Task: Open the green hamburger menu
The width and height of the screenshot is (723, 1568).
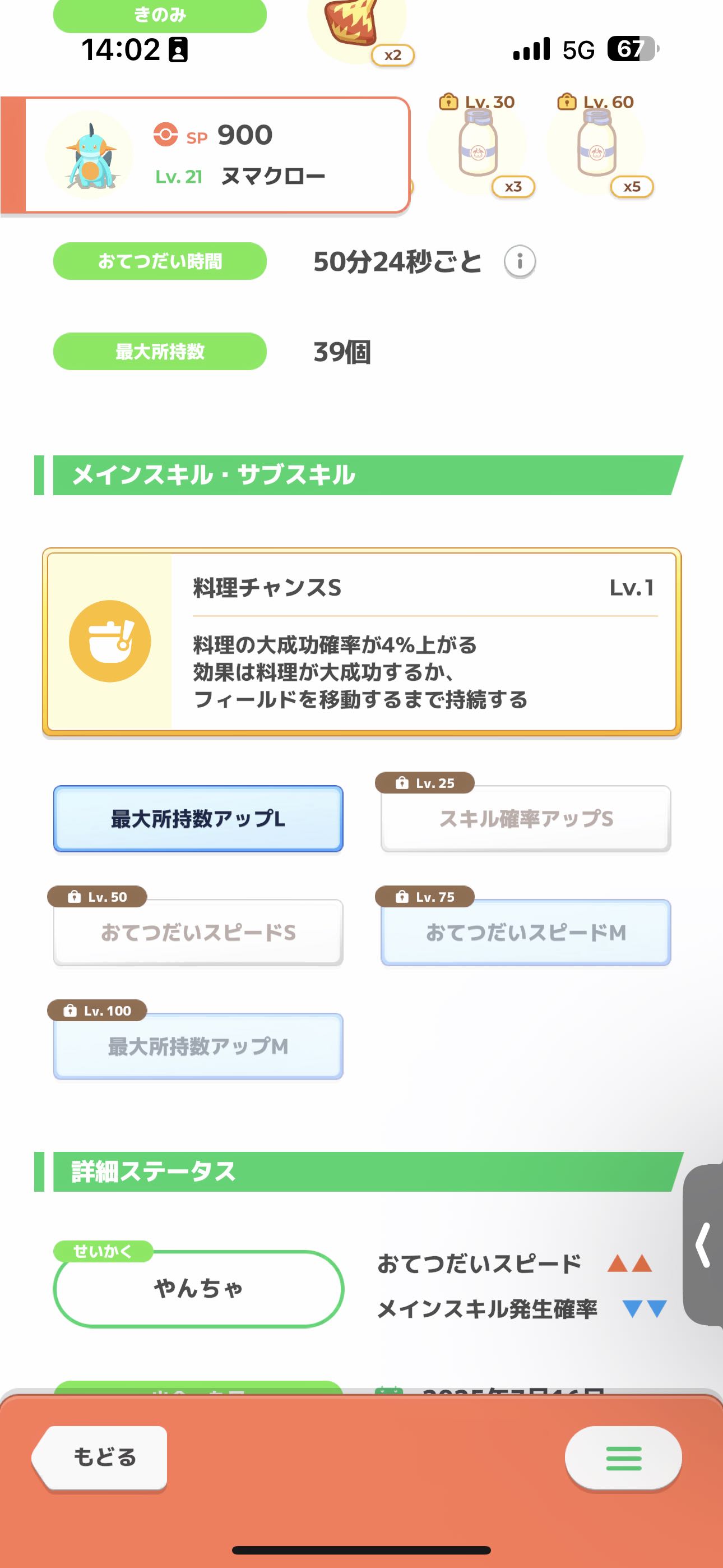Action: (x=623, y=1458)
